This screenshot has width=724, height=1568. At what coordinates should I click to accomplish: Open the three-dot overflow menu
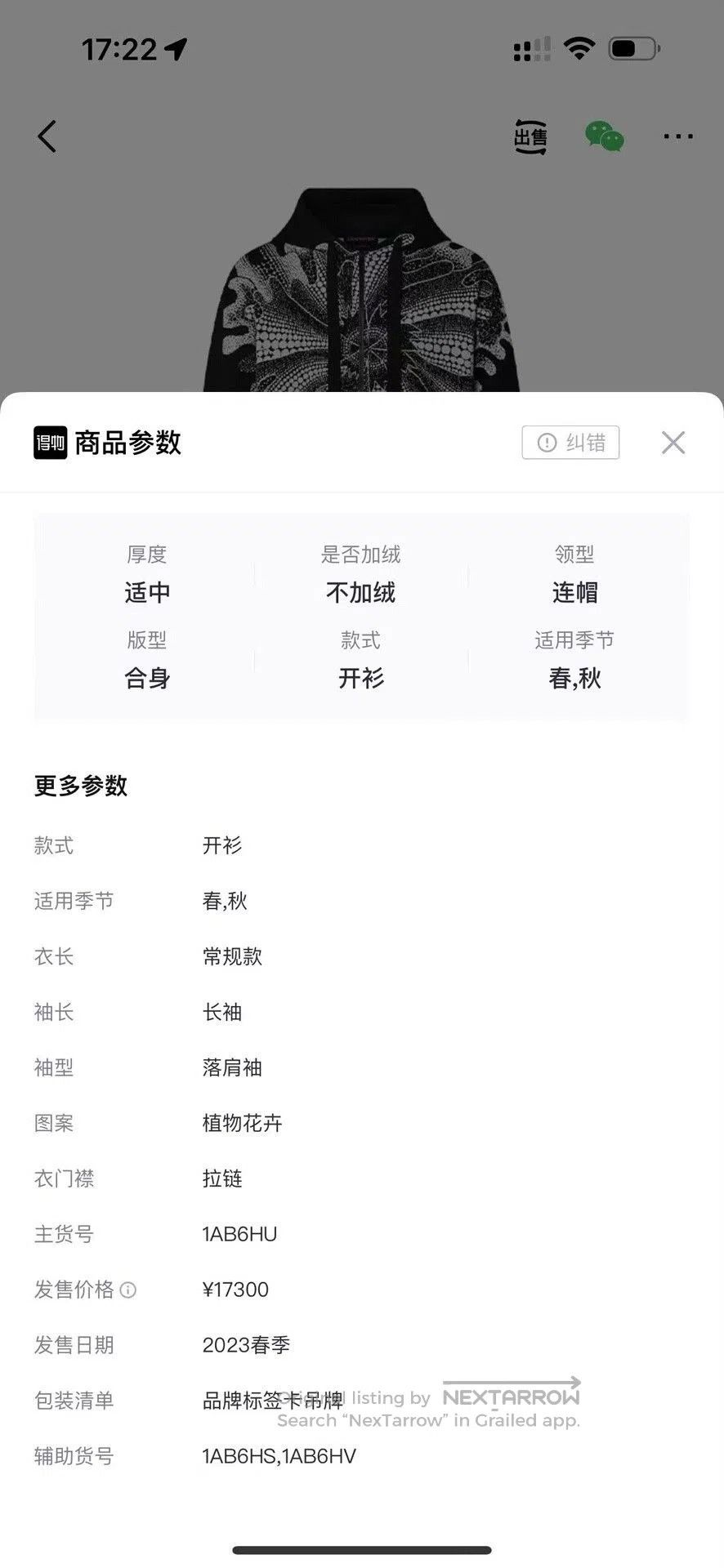tap(678, 136)
